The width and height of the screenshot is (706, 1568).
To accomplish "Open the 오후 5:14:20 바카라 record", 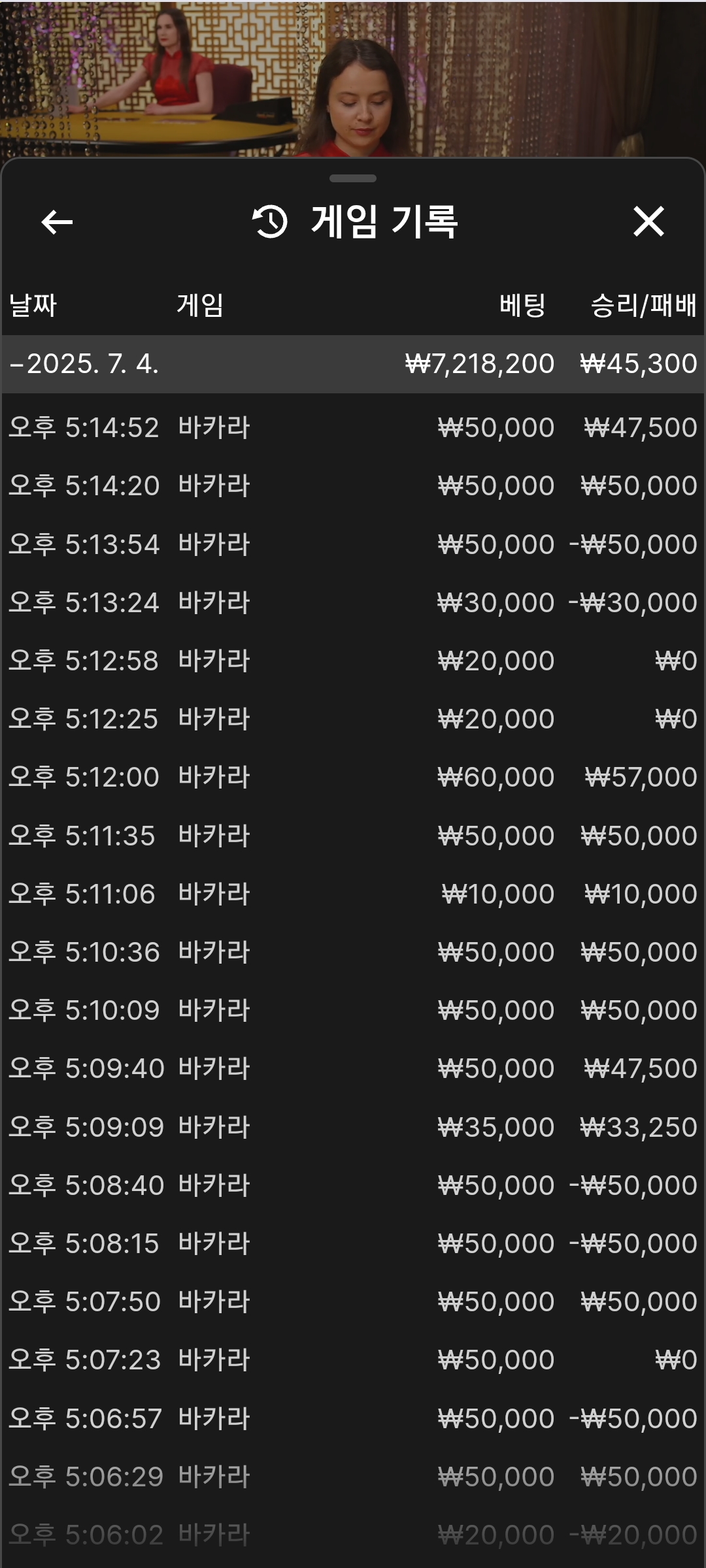I will click(353, 486).
